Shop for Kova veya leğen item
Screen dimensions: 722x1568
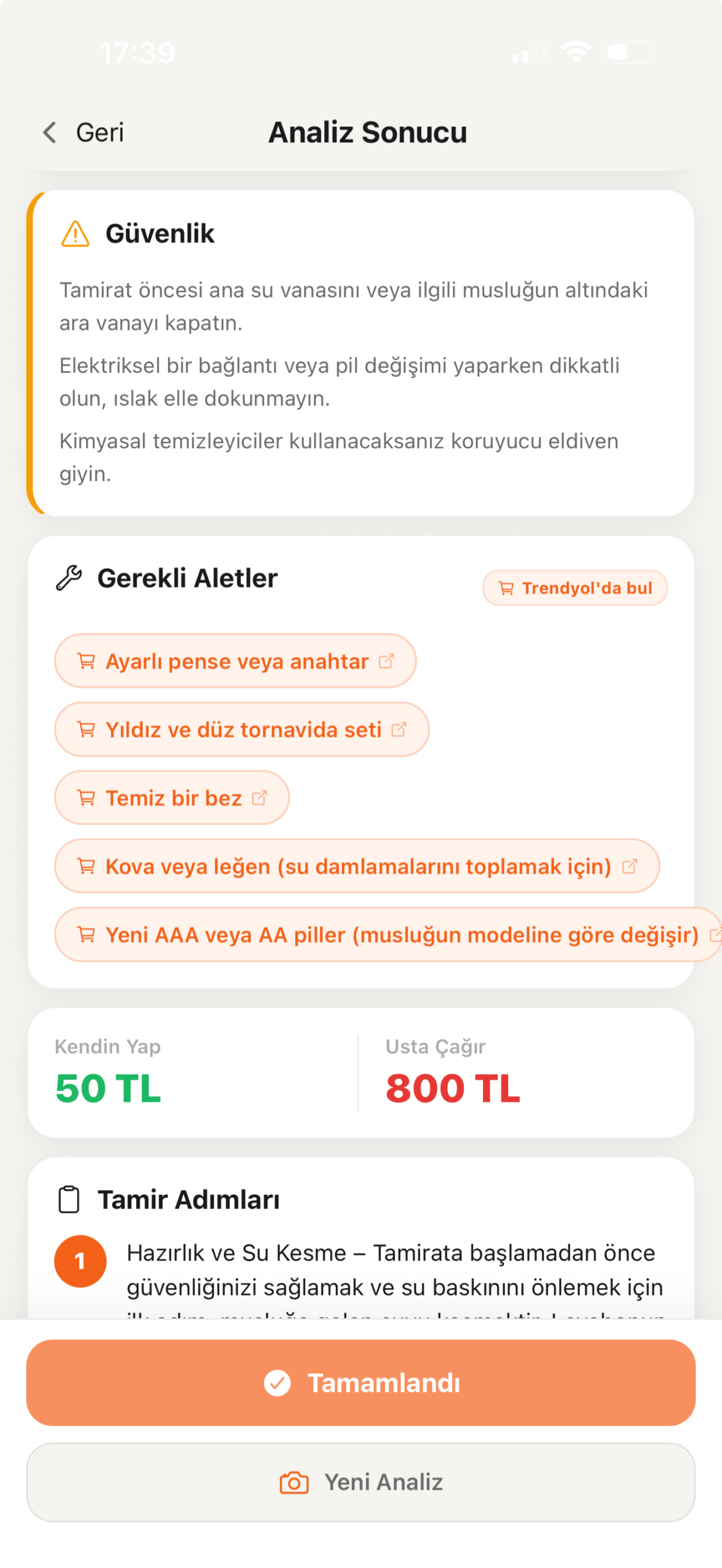click(x=357, y=867)
